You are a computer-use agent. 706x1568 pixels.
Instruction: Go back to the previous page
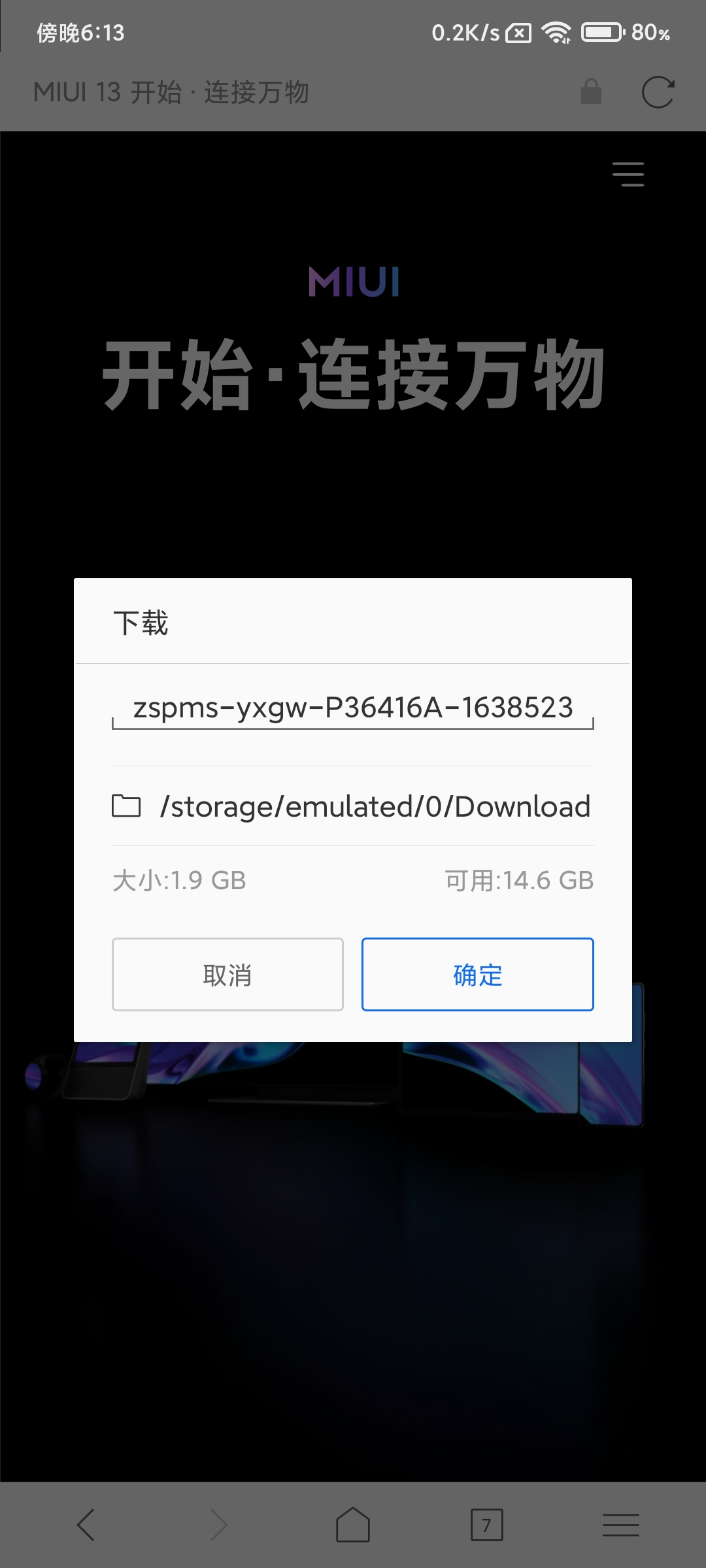point(86,1525)
